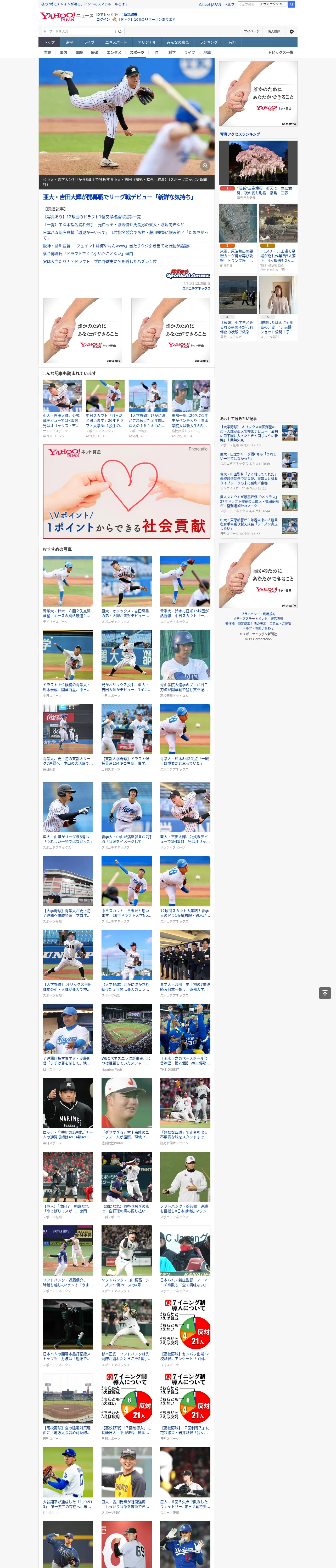Select the 経済 category
This screenshot has width=336, height=1568.
pyautogui.click(x=94, y=52)
